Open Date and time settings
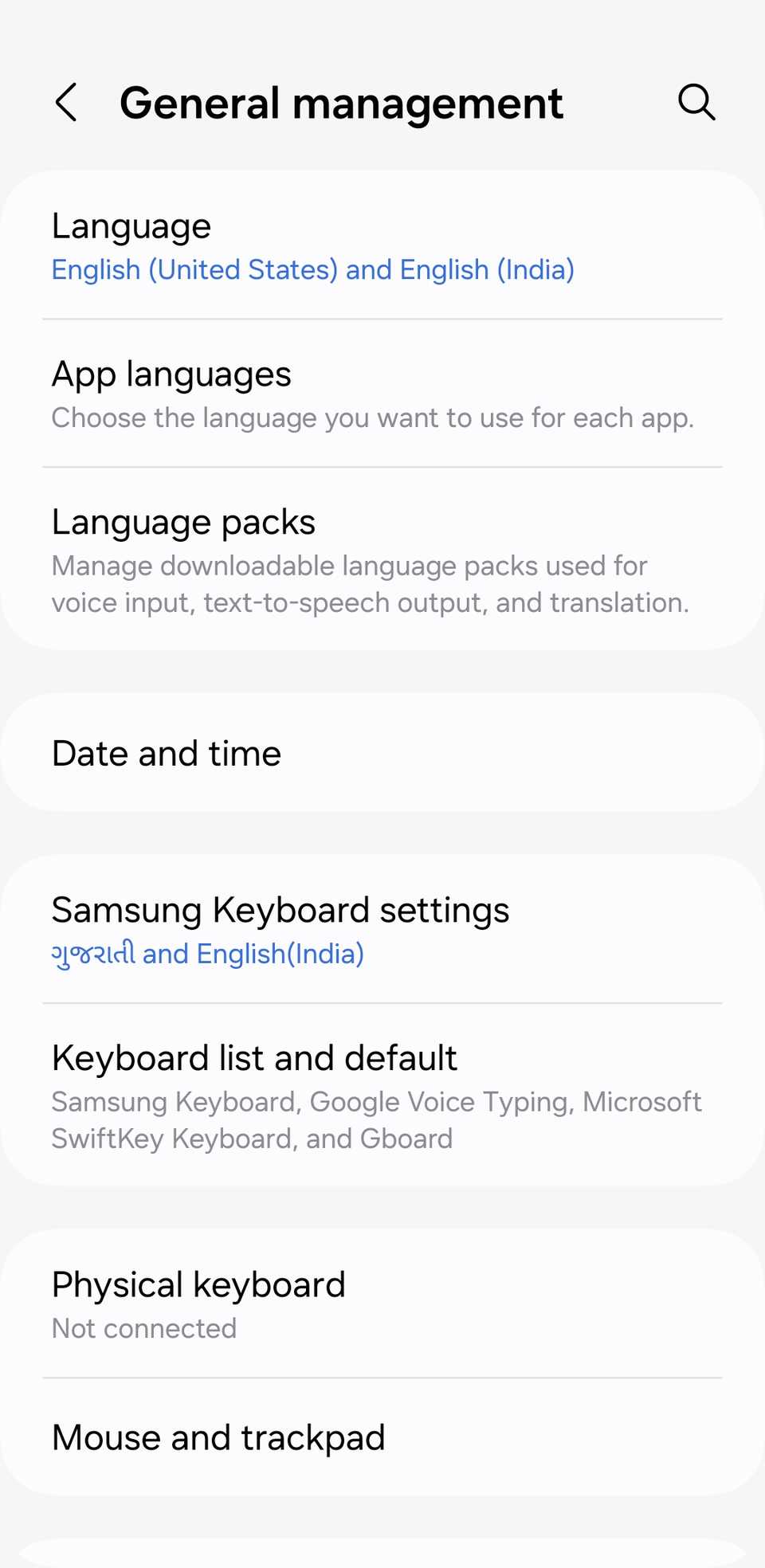This screenshot has width=765, height=1568. pyautogui.click(x=382, y=753)
